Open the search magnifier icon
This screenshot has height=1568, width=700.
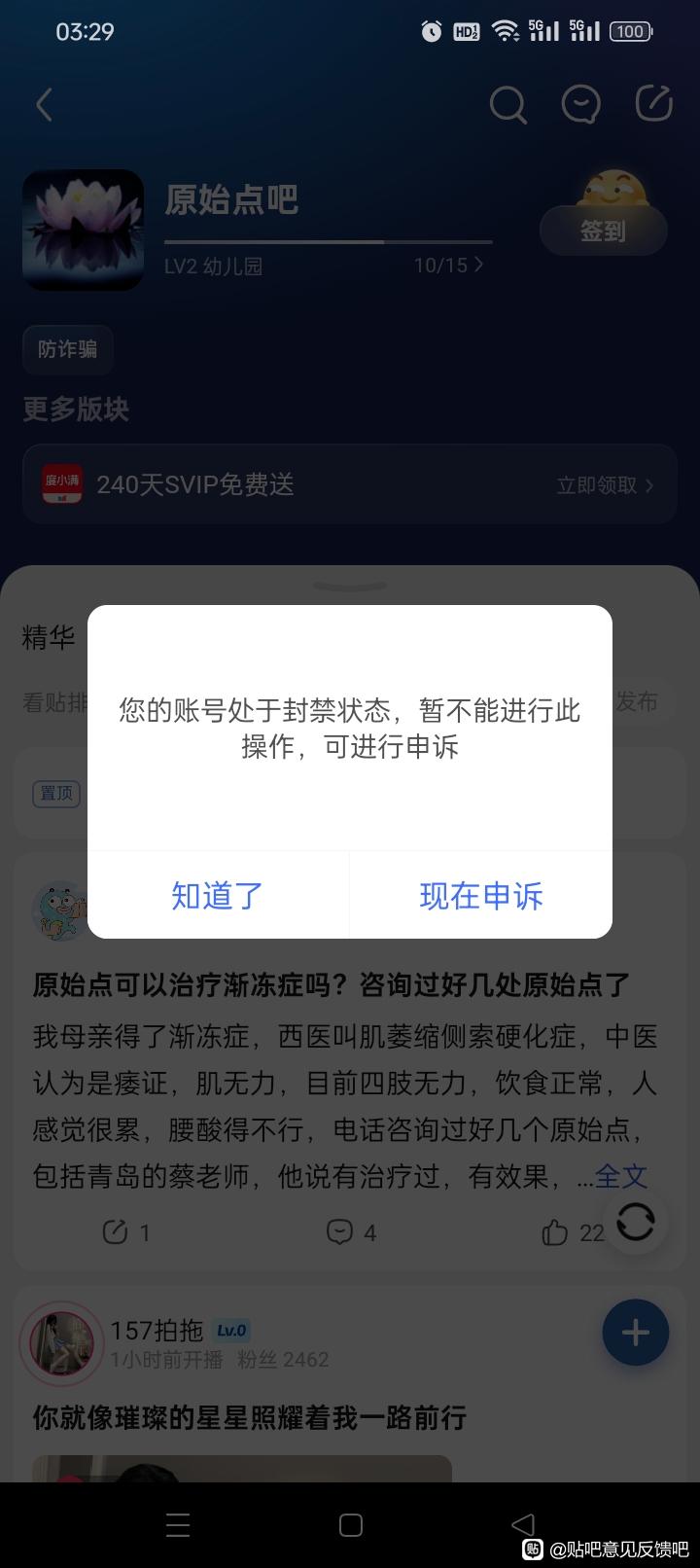[x=507, y=104]
